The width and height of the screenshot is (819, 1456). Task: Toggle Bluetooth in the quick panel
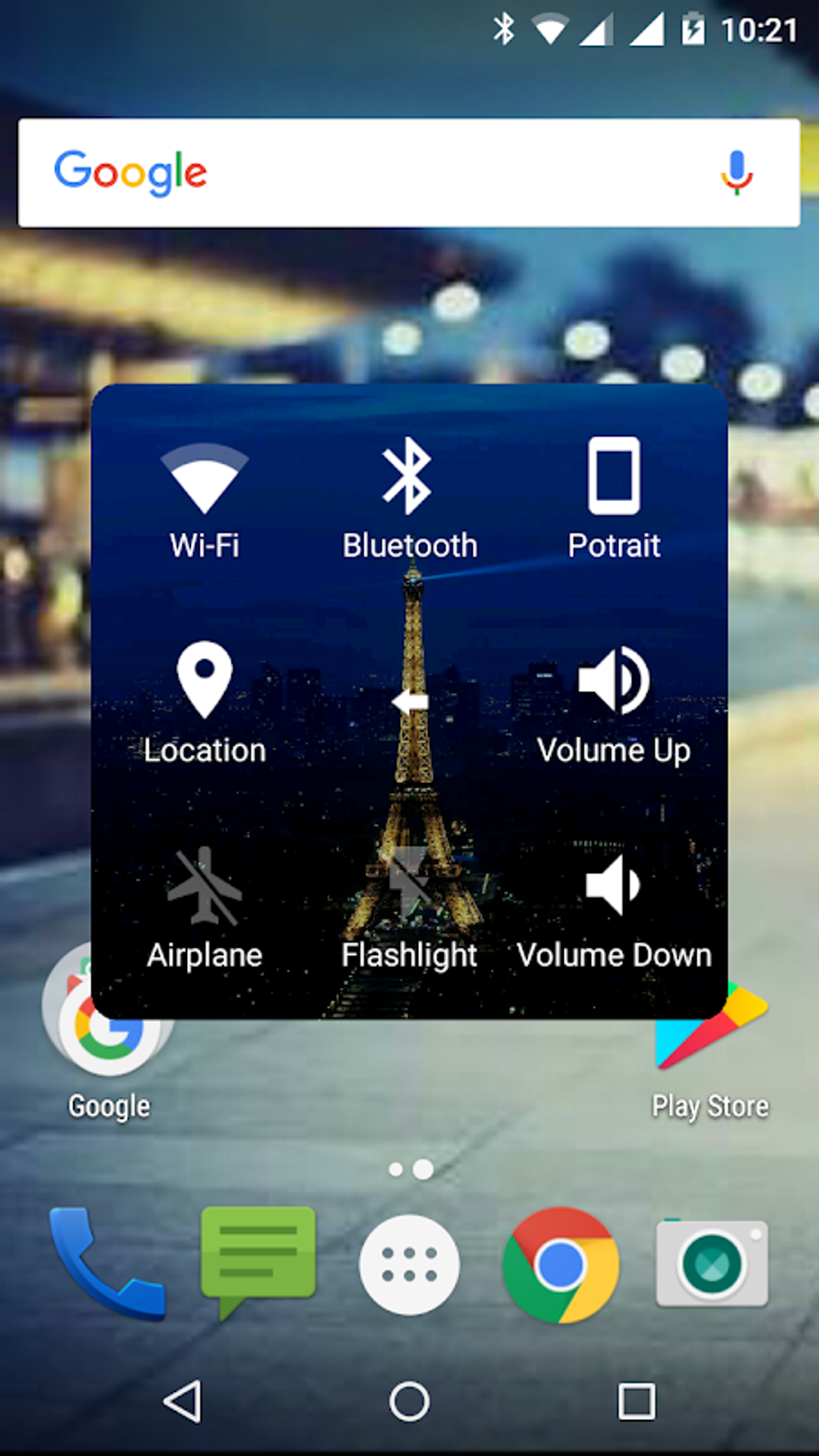click(409, 498)
